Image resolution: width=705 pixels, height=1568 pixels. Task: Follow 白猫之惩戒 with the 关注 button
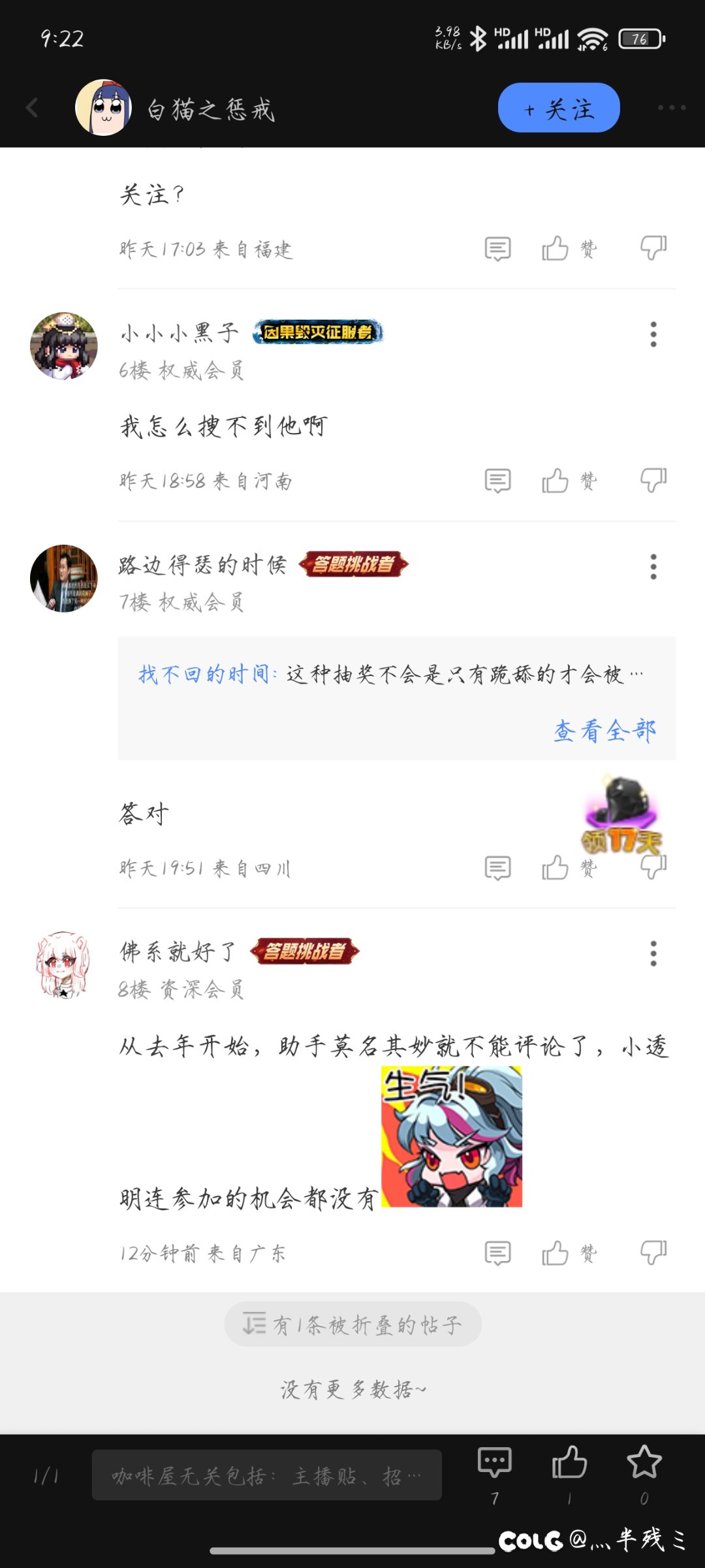pyautogui.click(x=558, y=108)
